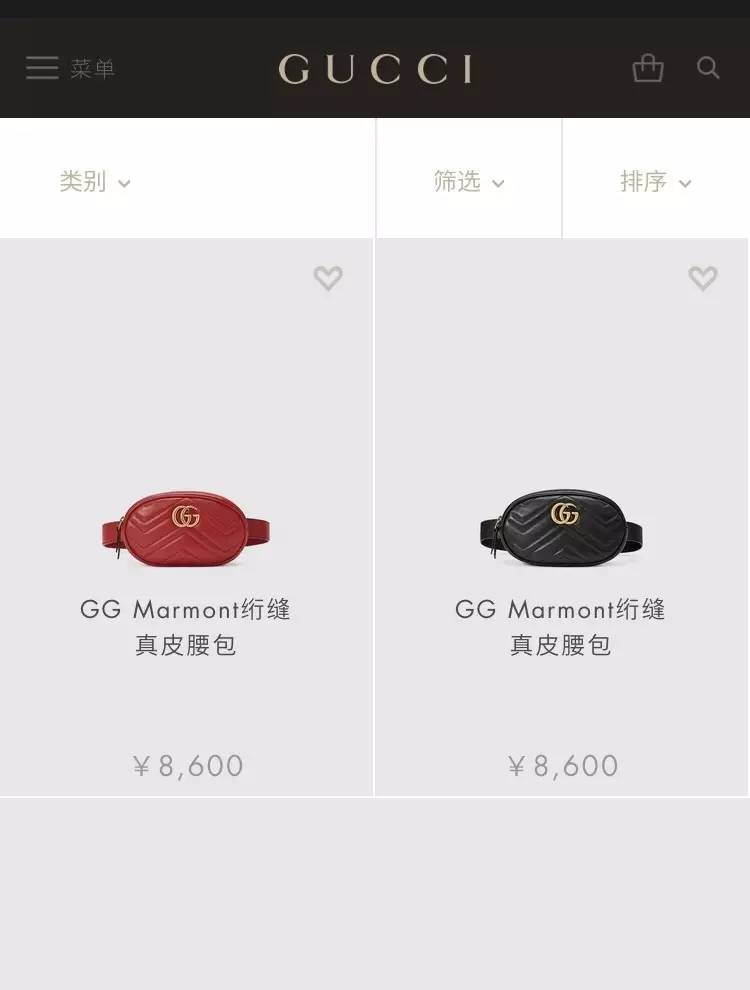Click the black bag's ¥8,600 price link
The width and height of the screenshot is (750, 990).
[x=562, y=765]
